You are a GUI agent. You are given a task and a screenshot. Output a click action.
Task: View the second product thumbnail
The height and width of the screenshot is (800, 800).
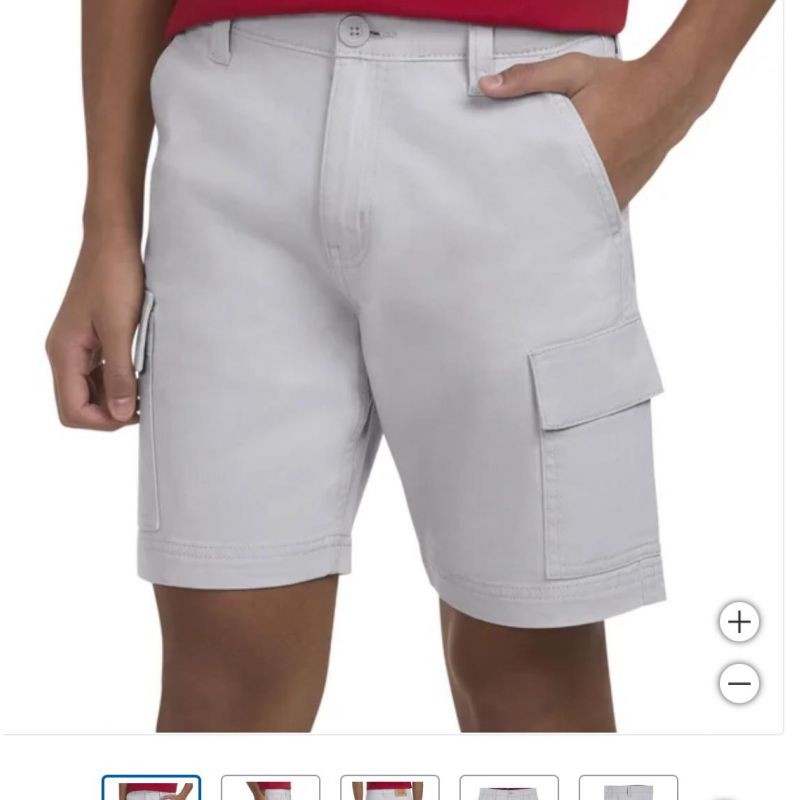pos(270,789)
